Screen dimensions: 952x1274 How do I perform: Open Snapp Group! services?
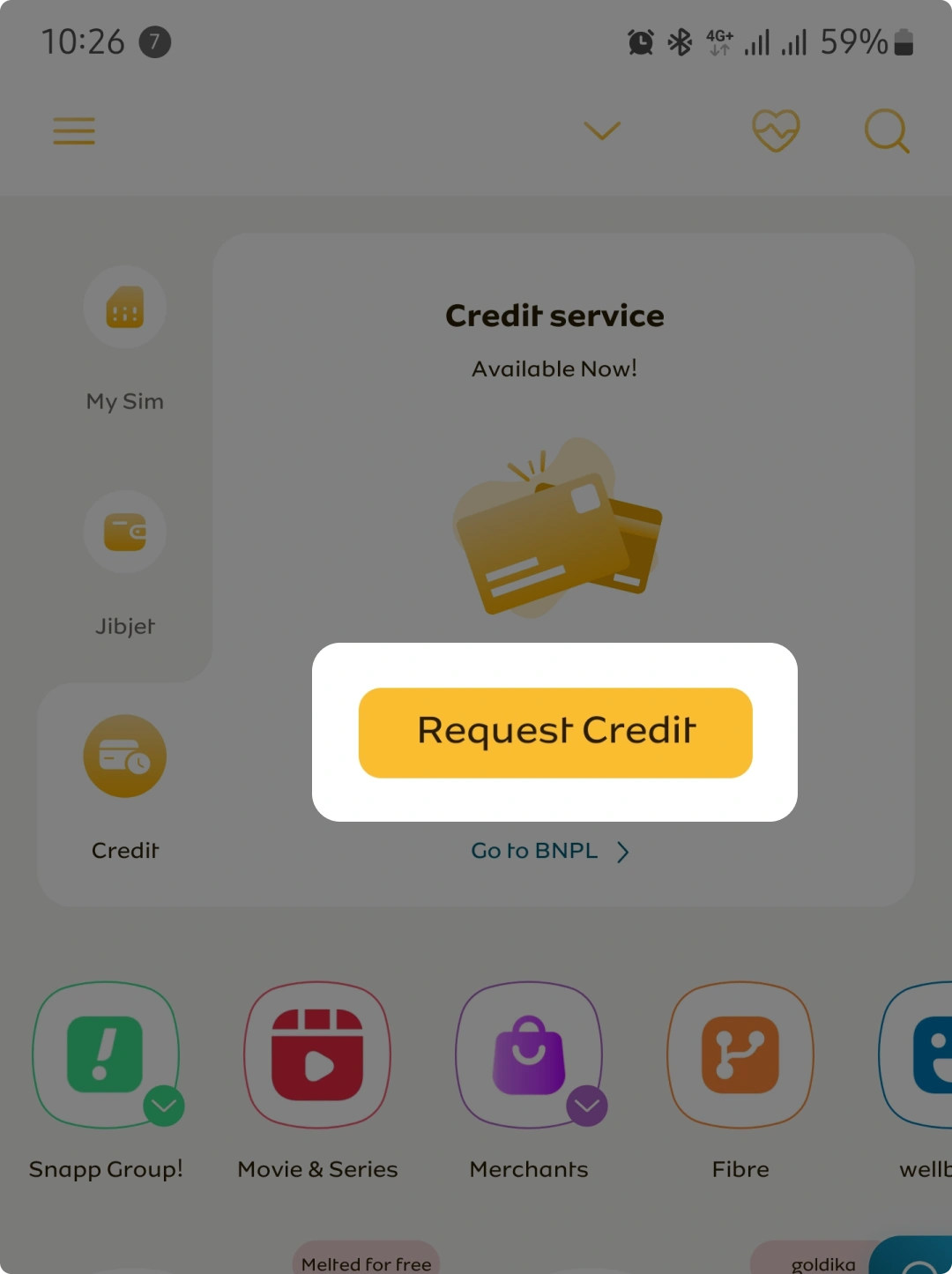106,1055
